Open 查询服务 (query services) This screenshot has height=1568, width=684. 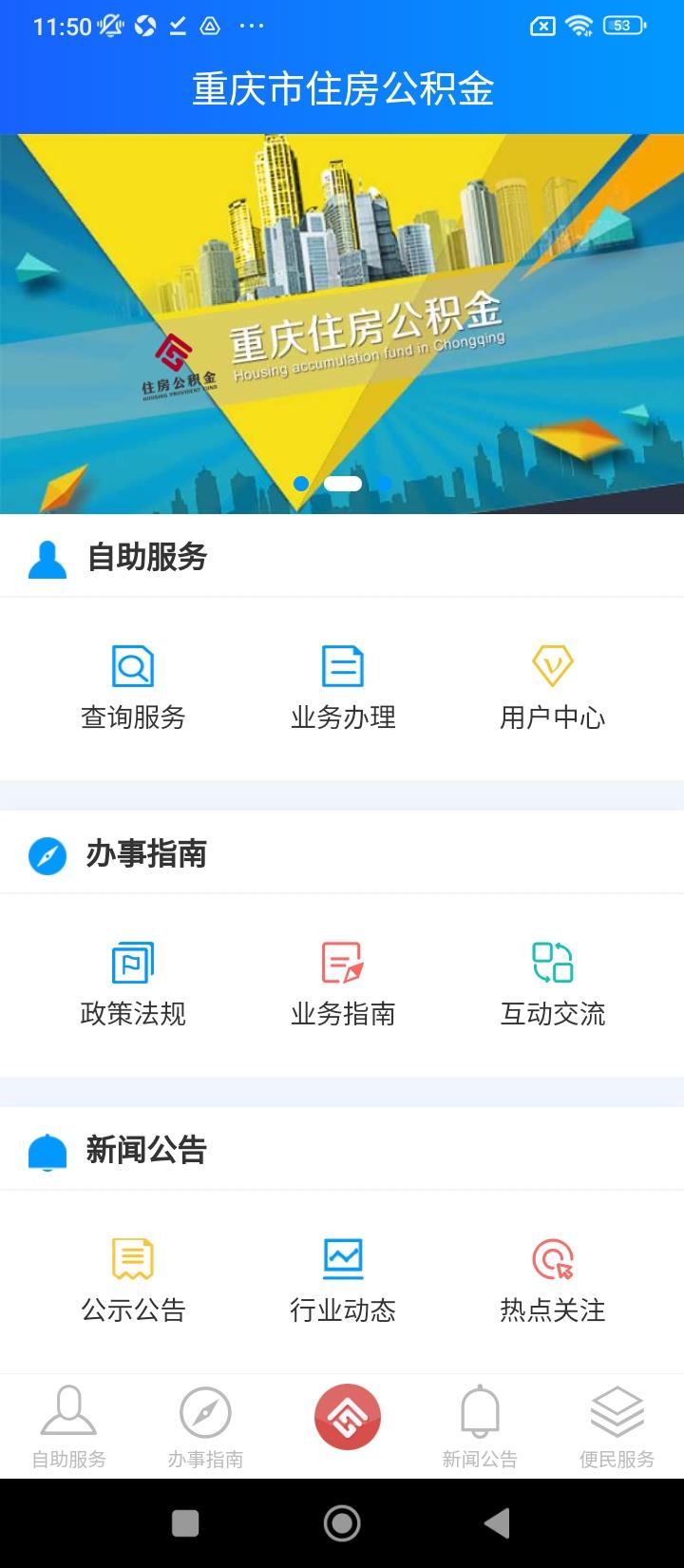point(134,686)
